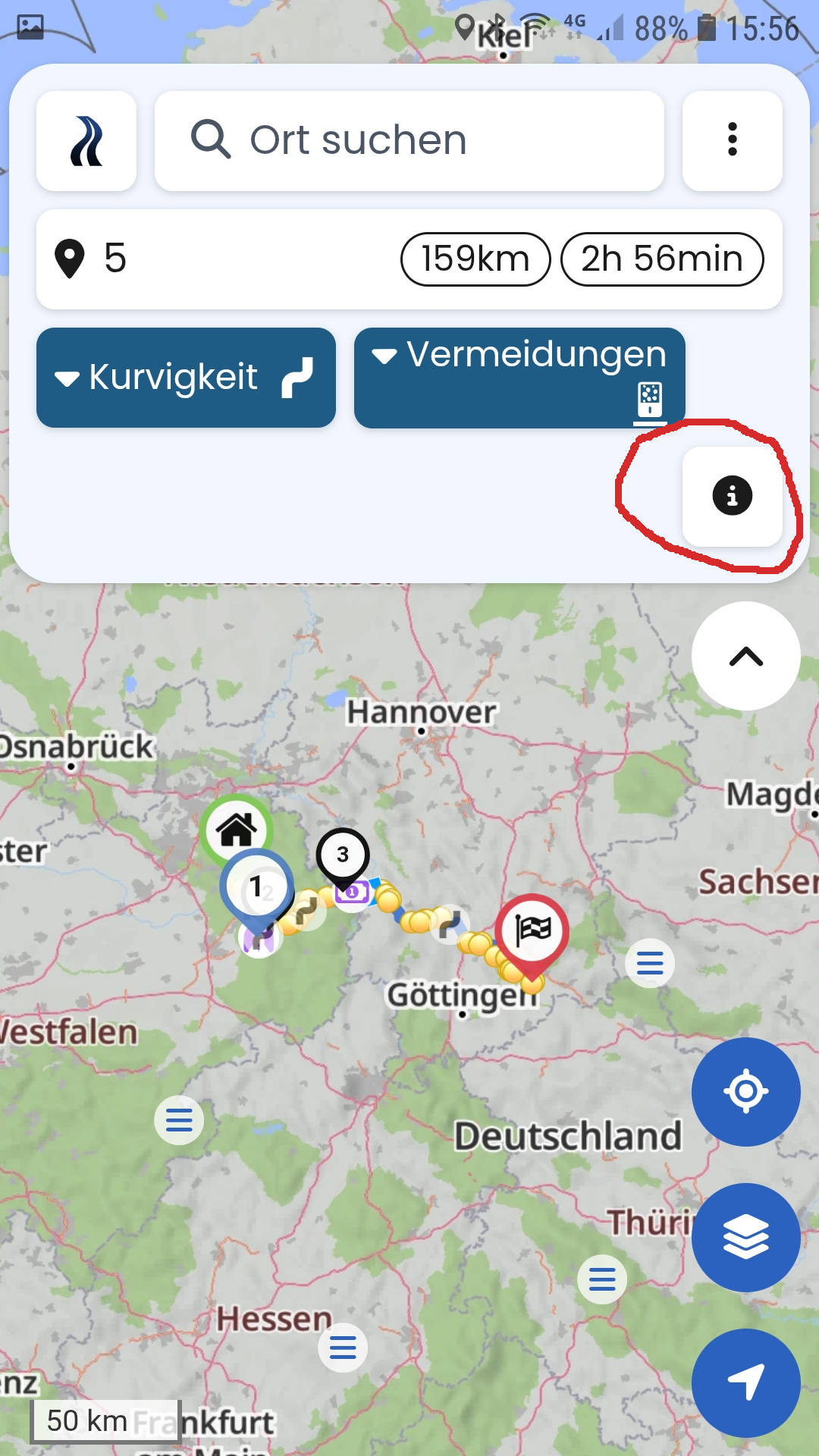819x1456 pixels.
Task: Show route info via the i icon
Action: pos(732,496)
